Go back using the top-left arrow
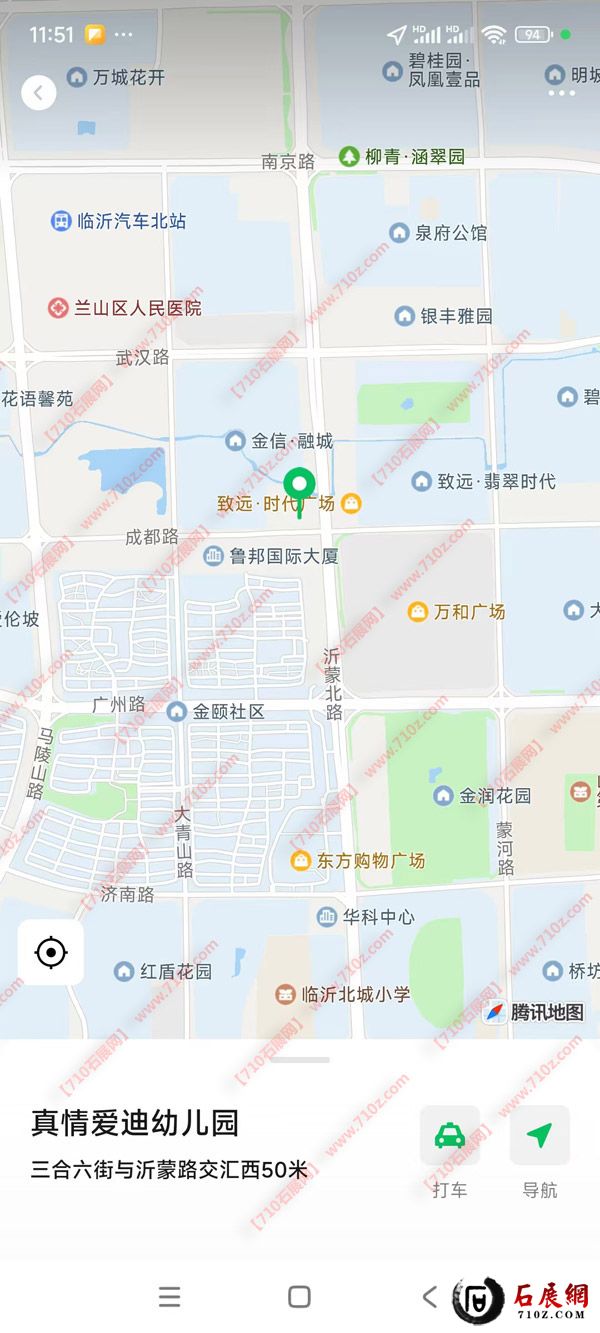This screenshot has height=1333, width=600. pos(38,93)
